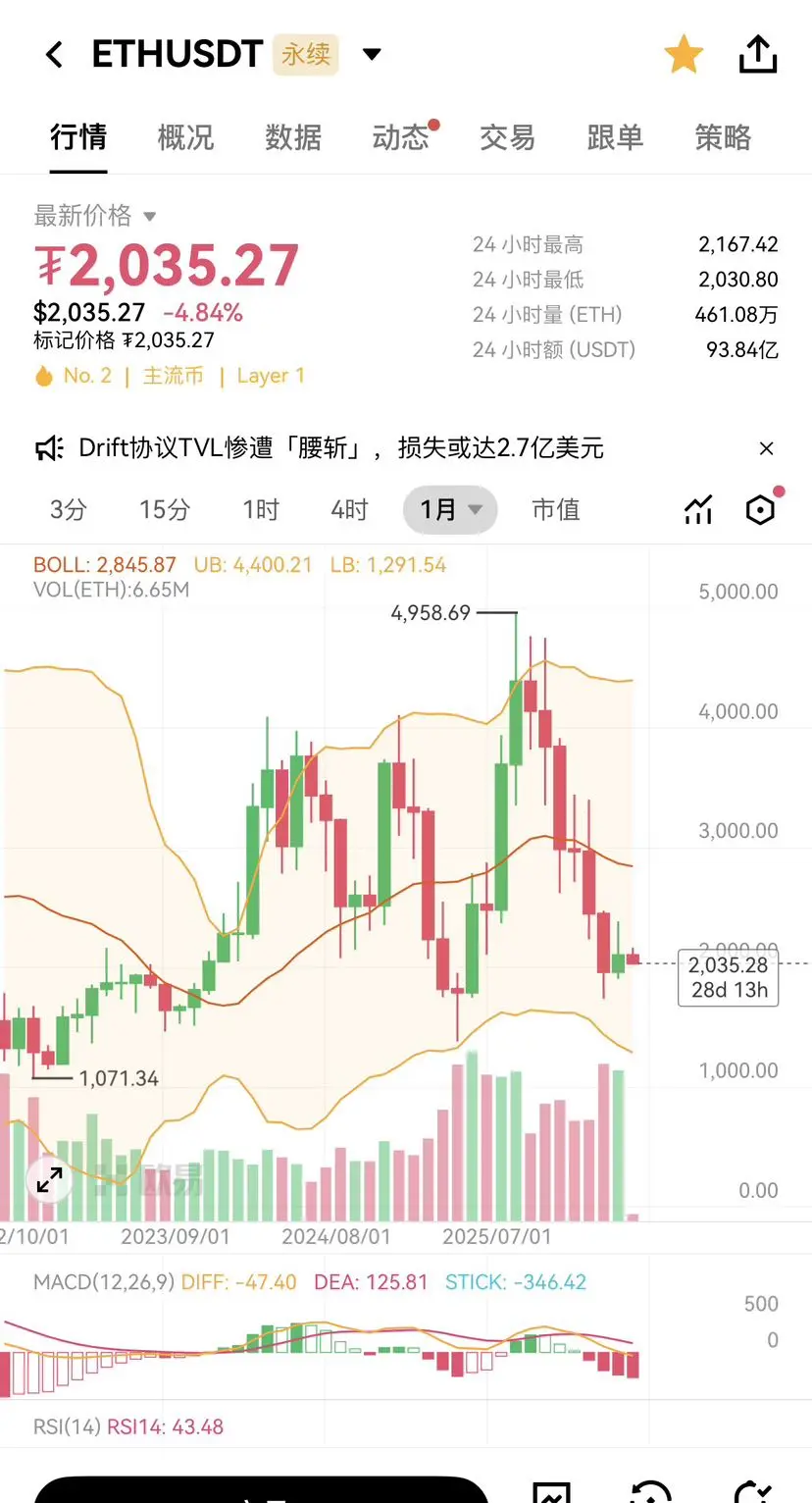Expand the chart to fullscreen
This screenshot has height=1503, width=812.
[x=49, y=1180]
